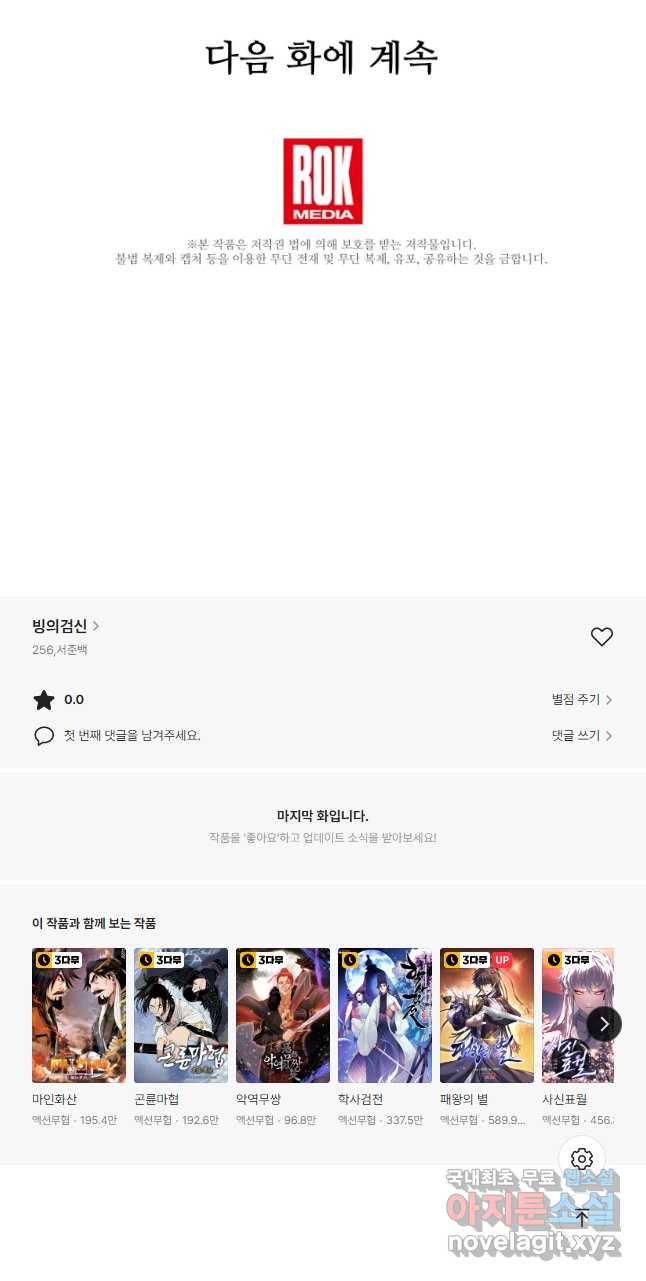Open 댓글 쓰기 to write a comment
This screenshot has width=646, height=1281.
coord(582,735)
